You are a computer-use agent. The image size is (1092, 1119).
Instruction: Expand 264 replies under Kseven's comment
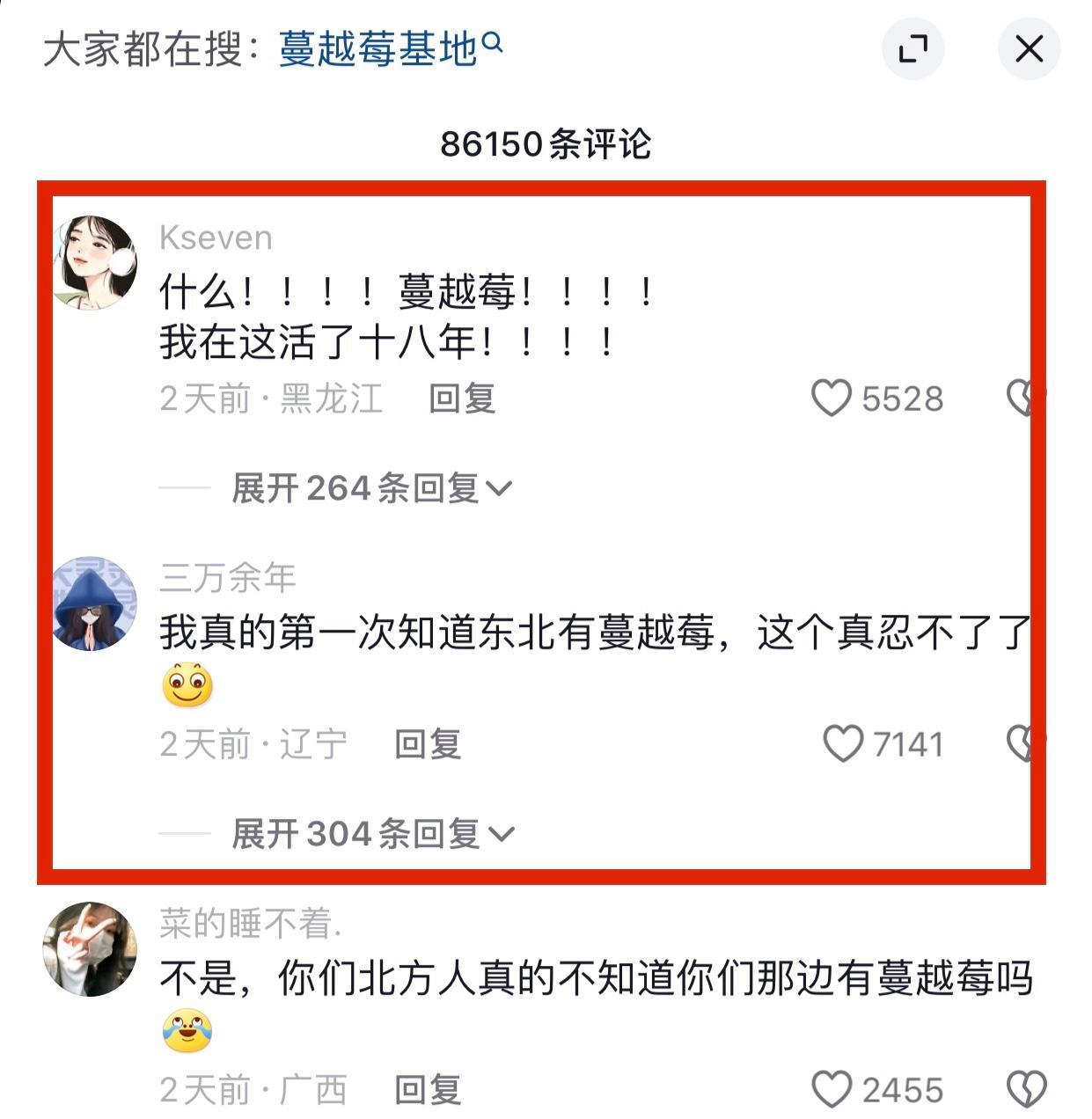[x=371, y=488]
